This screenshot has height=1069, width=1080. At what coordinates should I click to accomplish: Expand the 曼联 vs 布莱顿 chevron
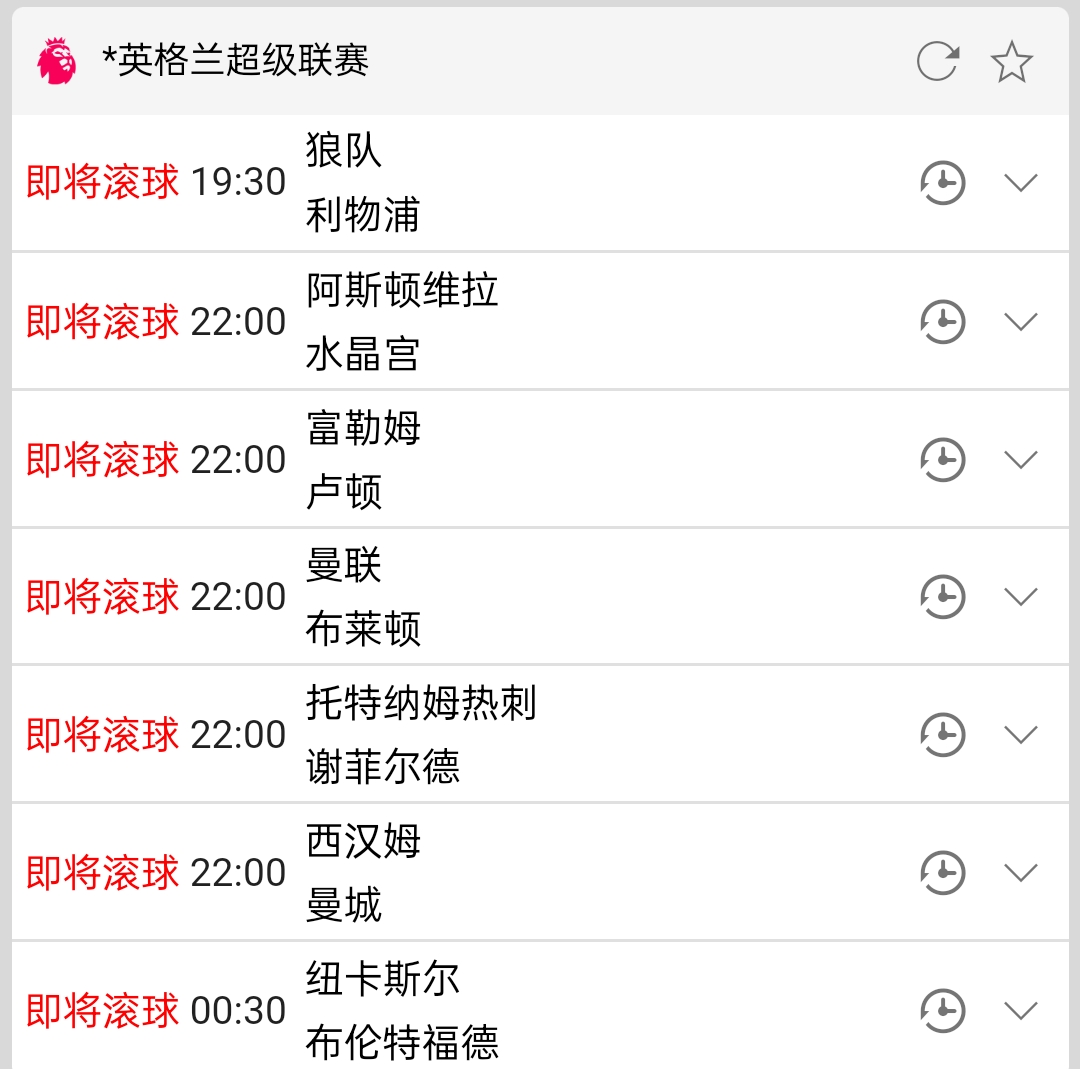(1020, 597)
